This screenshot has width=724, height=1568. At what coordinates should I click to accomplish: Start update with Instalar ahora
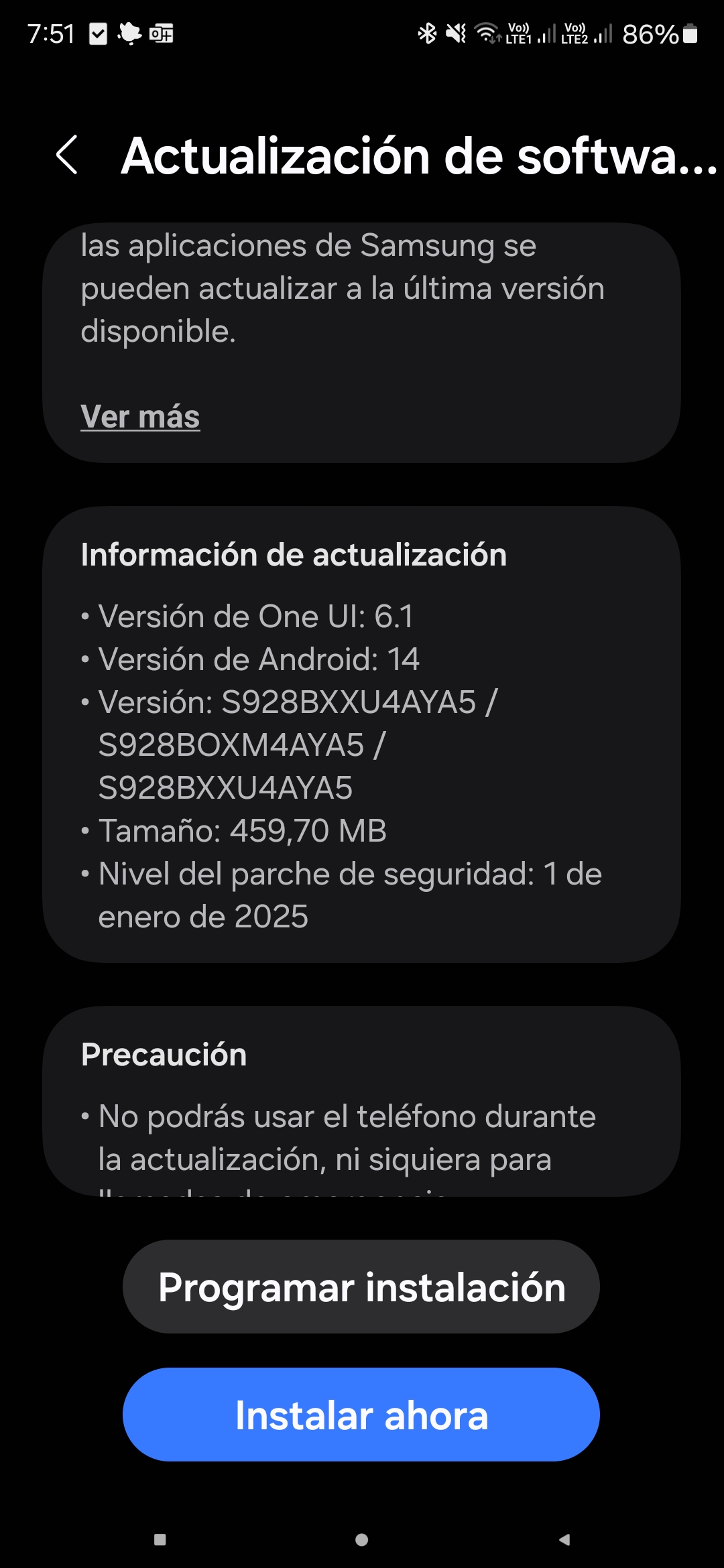coord(361,1415)
